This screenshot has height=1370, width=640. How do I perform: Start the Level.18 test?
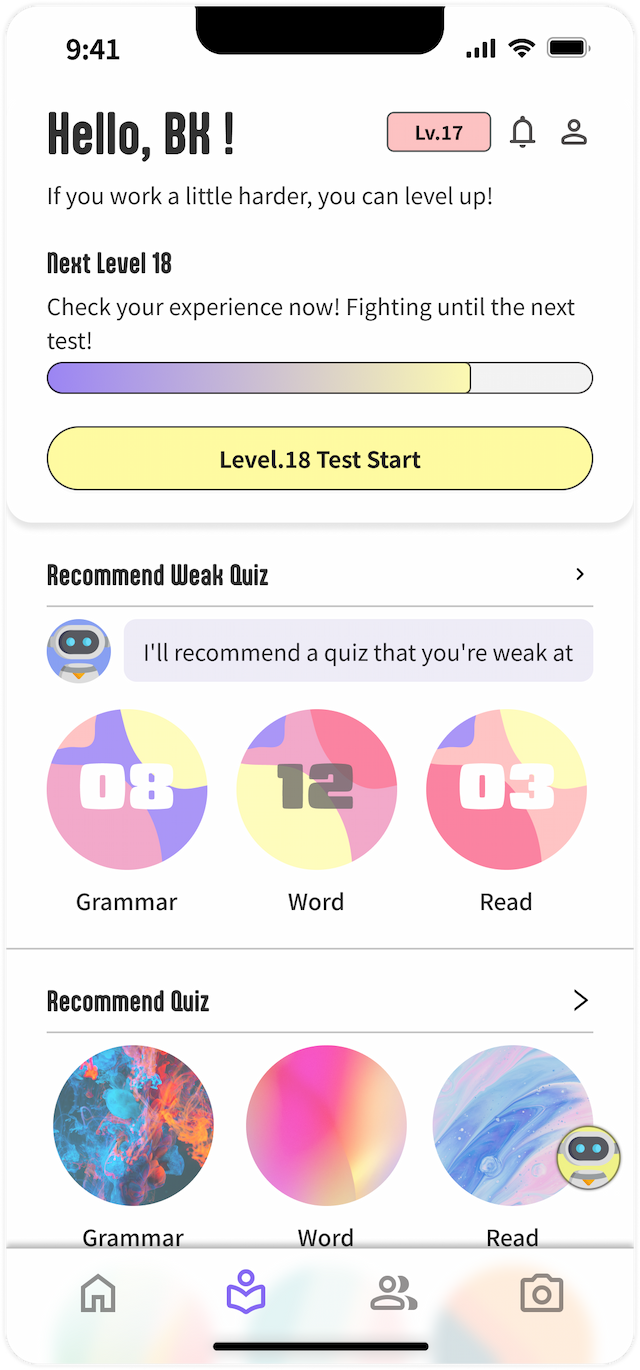pyautogui.click(x=320, y=459)
